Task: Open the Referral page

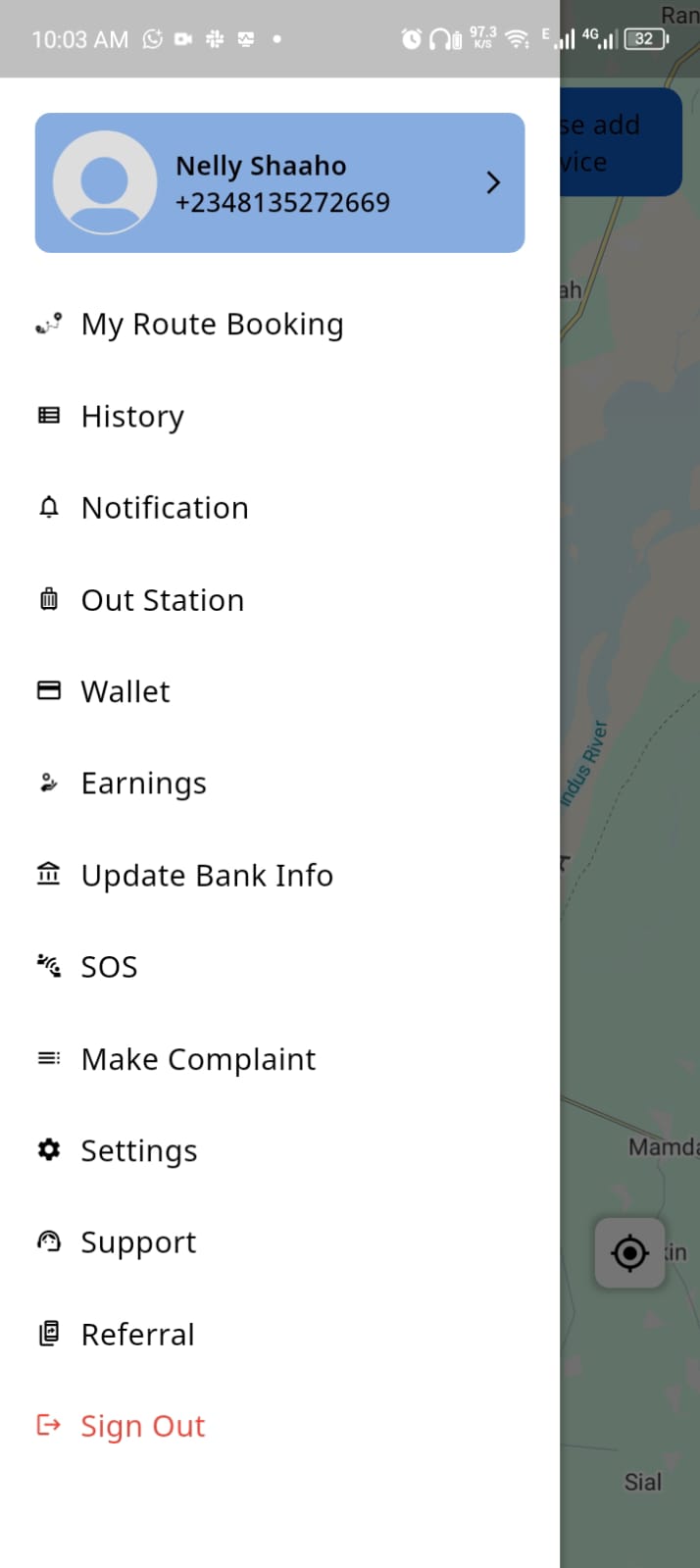Action: point(137,1335)
